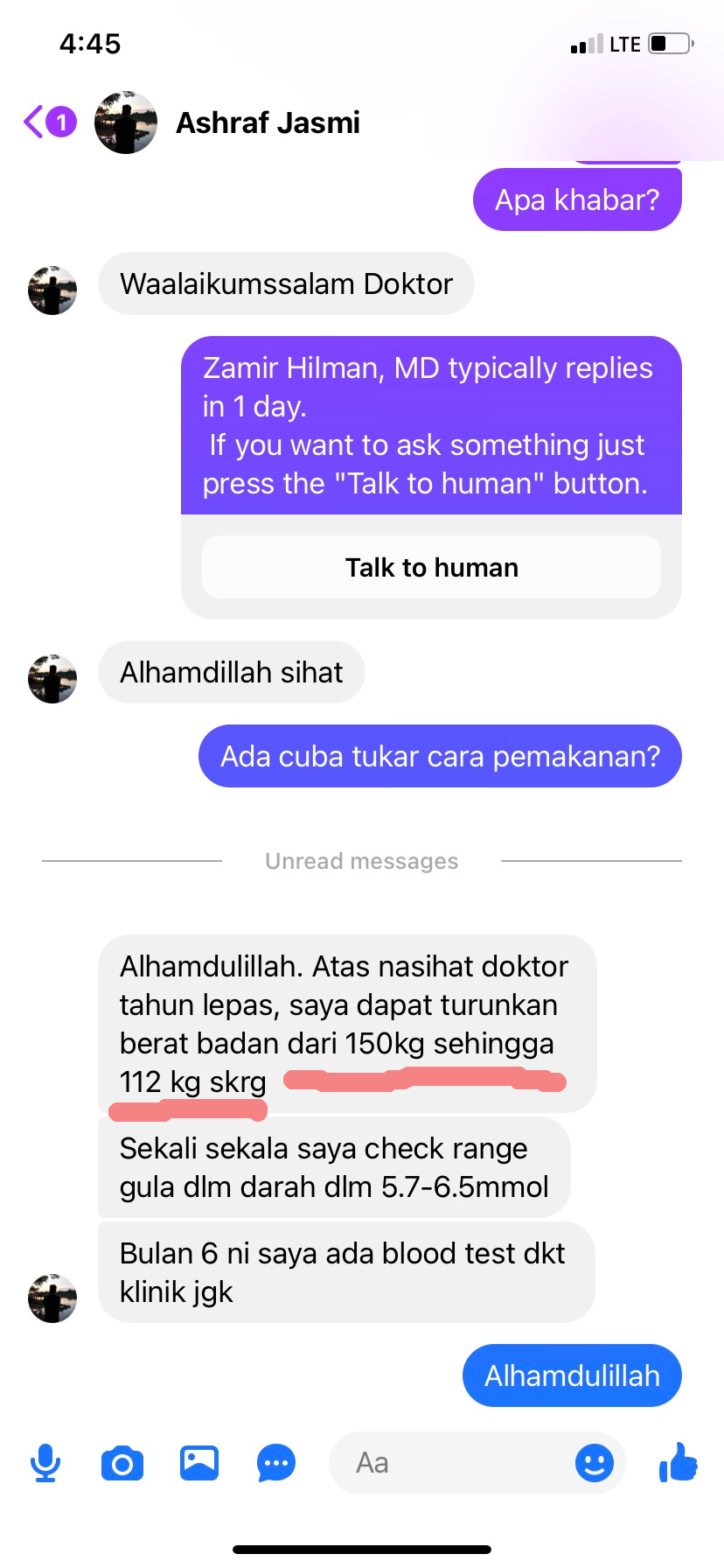Focus the Aa message input field
724x1568 pixels.
point(446,1463)
